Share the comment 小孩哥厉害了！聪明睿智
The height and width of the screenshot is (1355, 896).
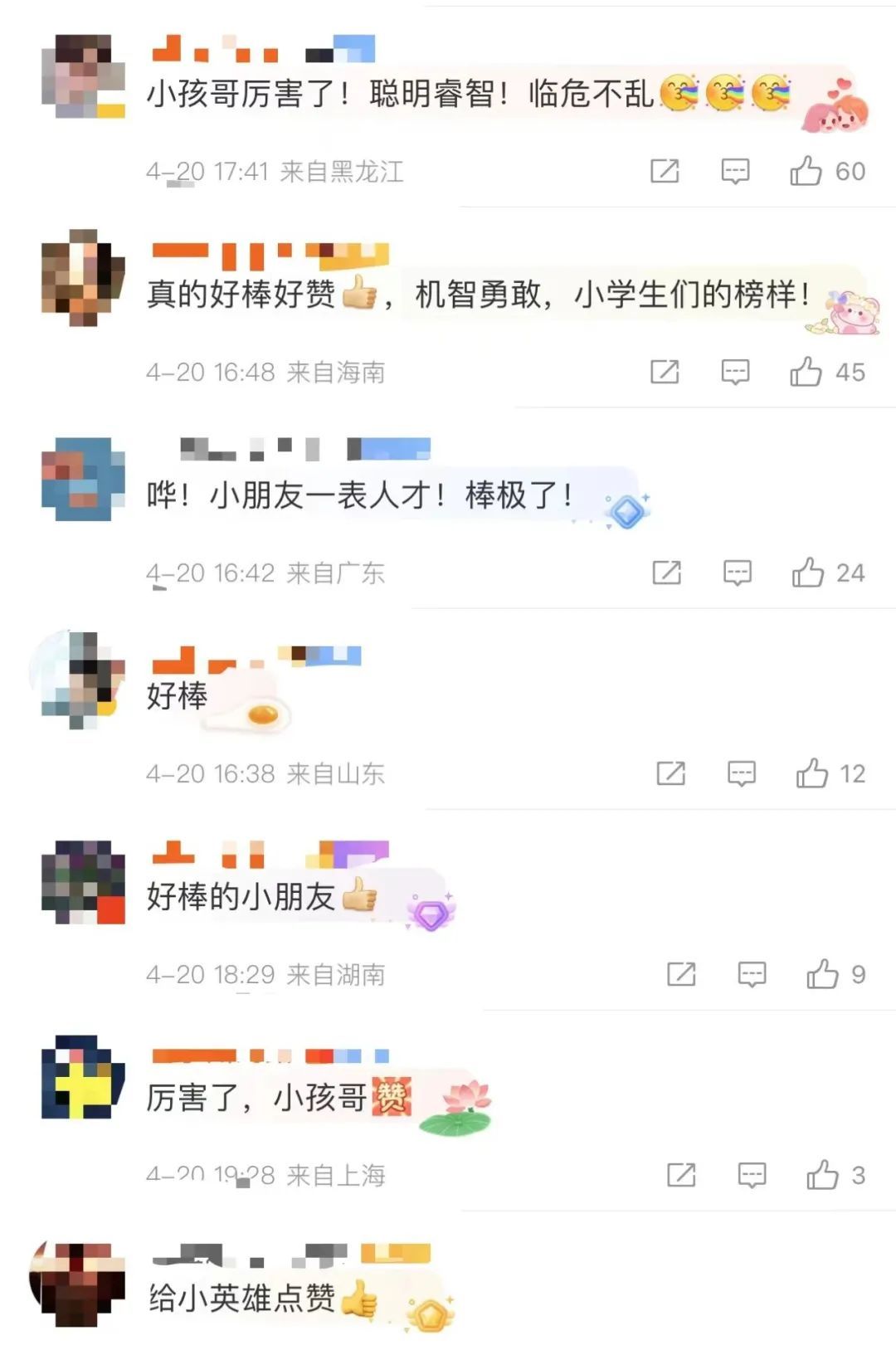[665, 172]
